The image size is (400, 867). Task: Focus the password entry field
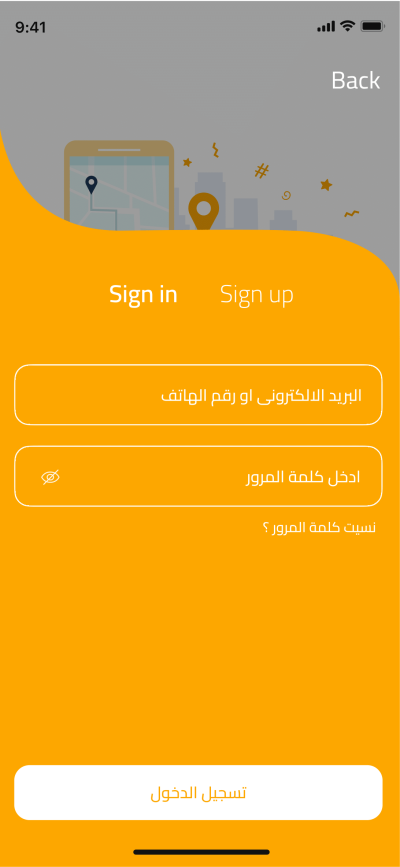(198, 477)
